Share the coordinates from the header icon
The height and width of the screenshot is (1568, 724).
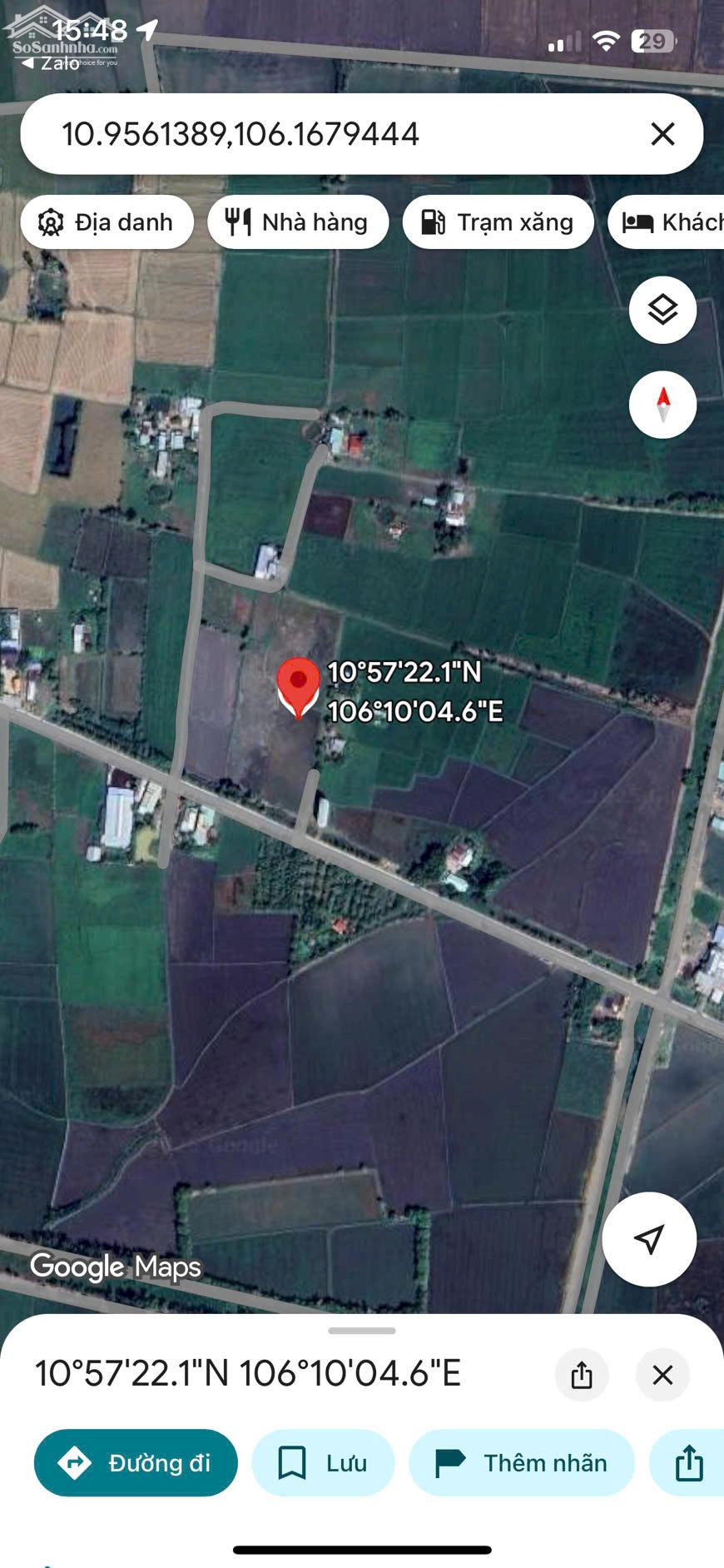point(582,1375)
